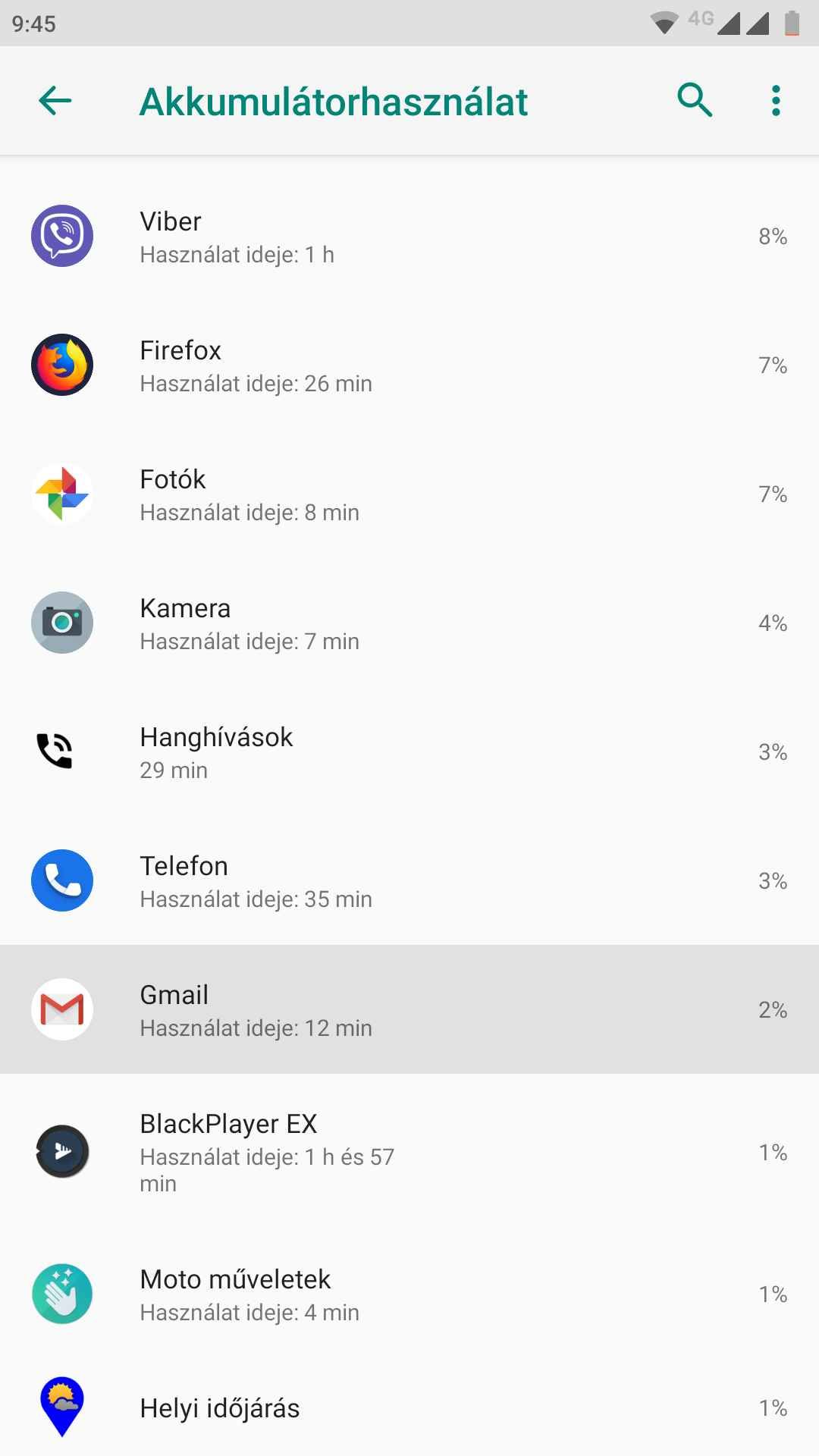This screenshot has width=819, height=1456.
Task: Open Telefon battery details
Action: (409, 881)
